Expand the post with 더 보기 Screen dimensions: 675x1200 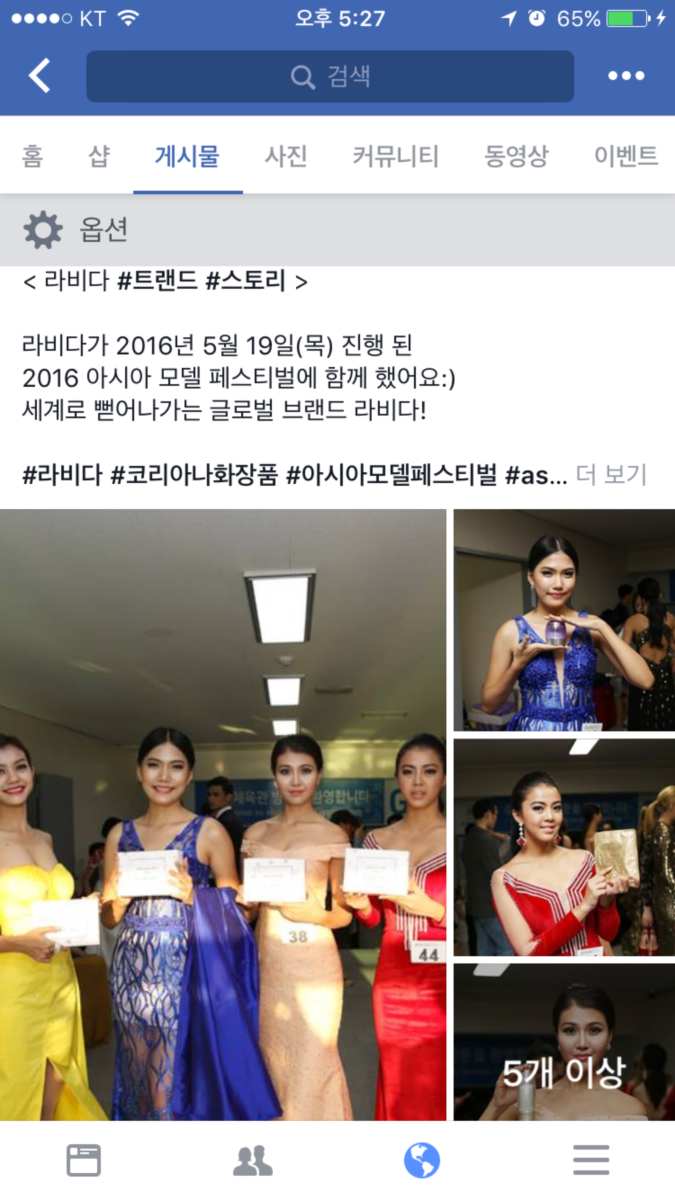pyautogui.click(x=611, y=475)
